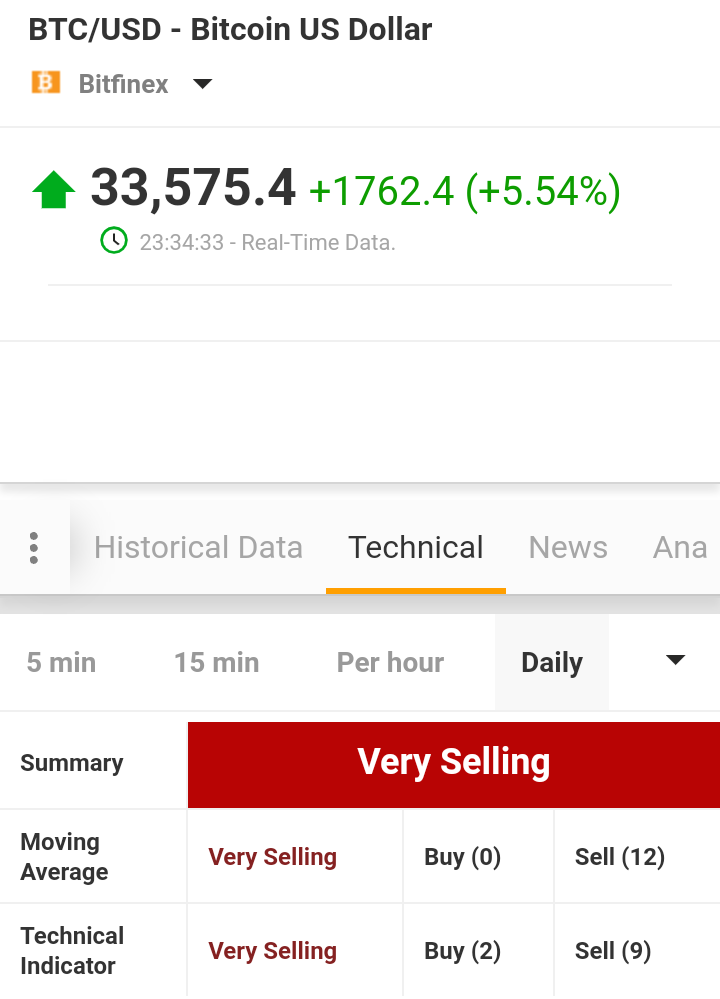The width and height of the screenshot is (720, 999).
Task: Open the Bitfinex exchange dropdown
Action: (202, 84)
